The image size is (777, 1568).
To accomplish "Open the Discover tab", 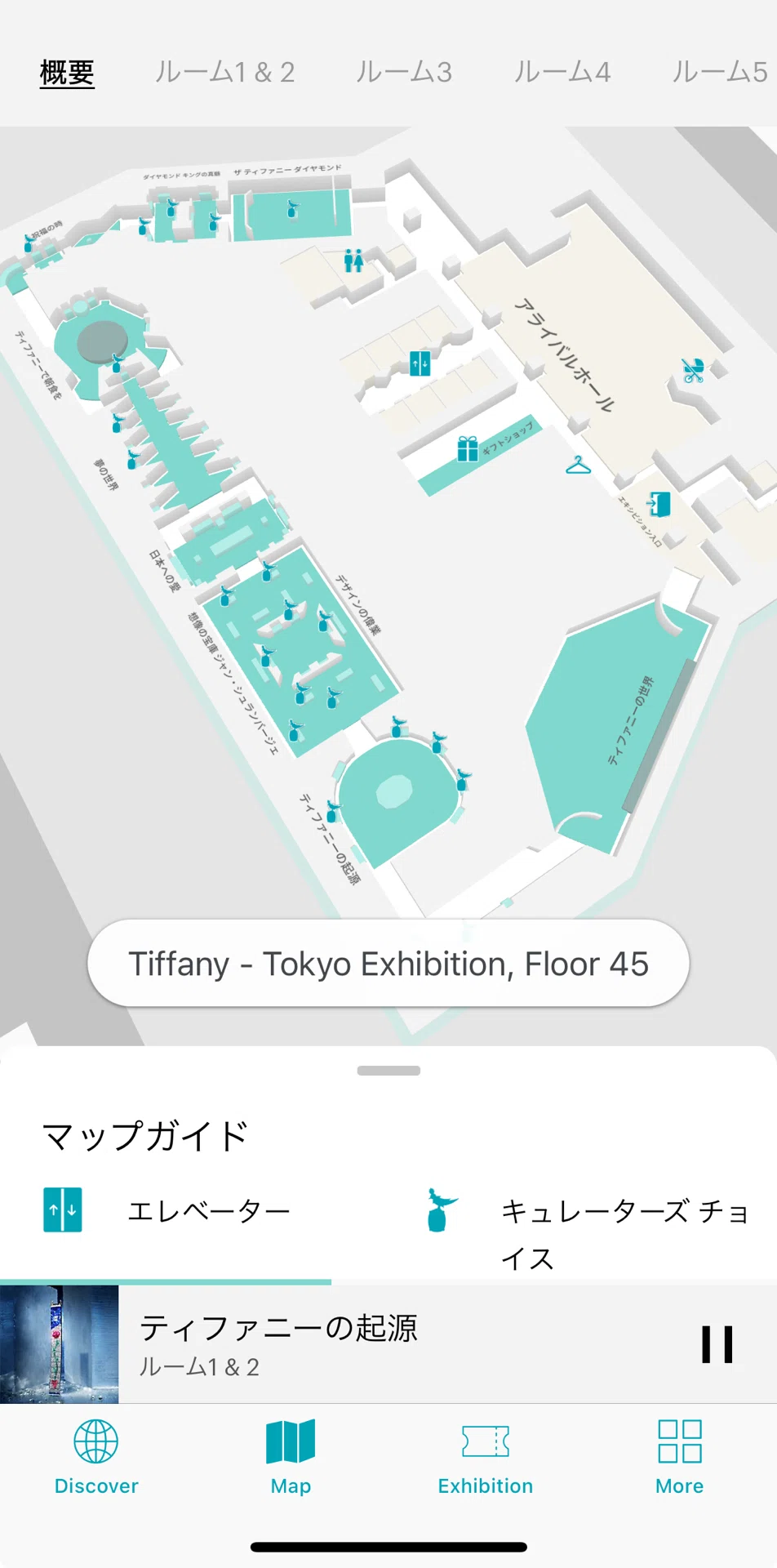I will click(96, 1457).
